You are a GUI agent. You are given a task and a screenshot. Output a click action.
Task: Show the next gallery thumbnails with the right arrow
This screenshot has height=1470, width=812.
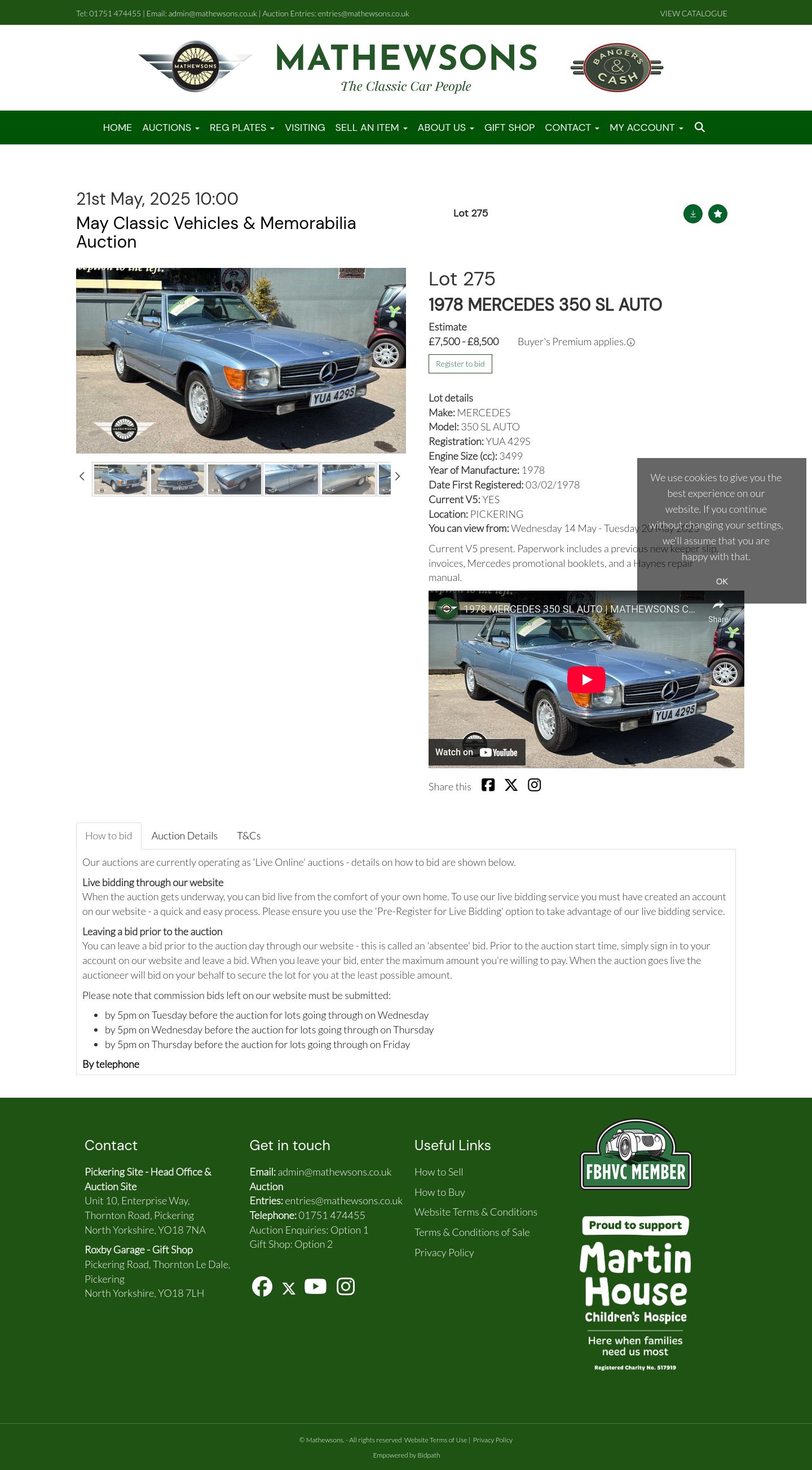398,477
